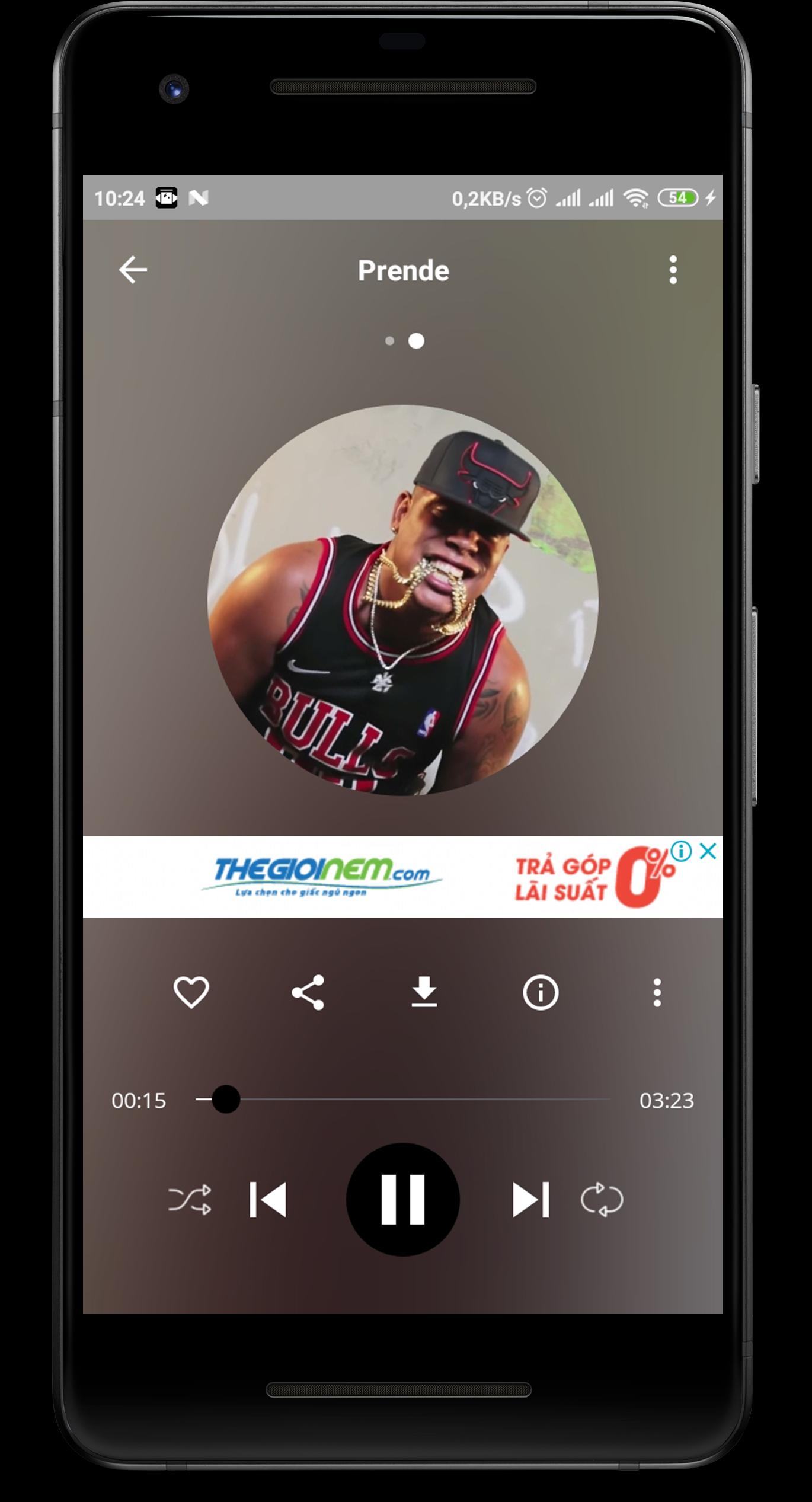Screen dimensions: 812x1502
Task: Pause the playing song
Action: coord(403,1199)
